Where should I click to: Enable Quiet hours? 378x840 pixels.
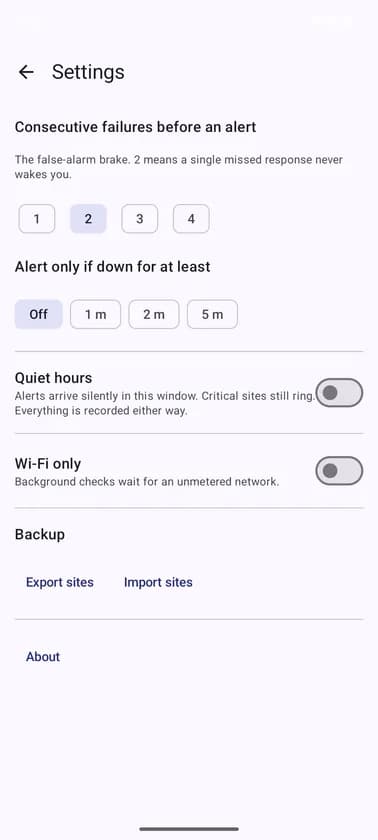tap(339, 393)
